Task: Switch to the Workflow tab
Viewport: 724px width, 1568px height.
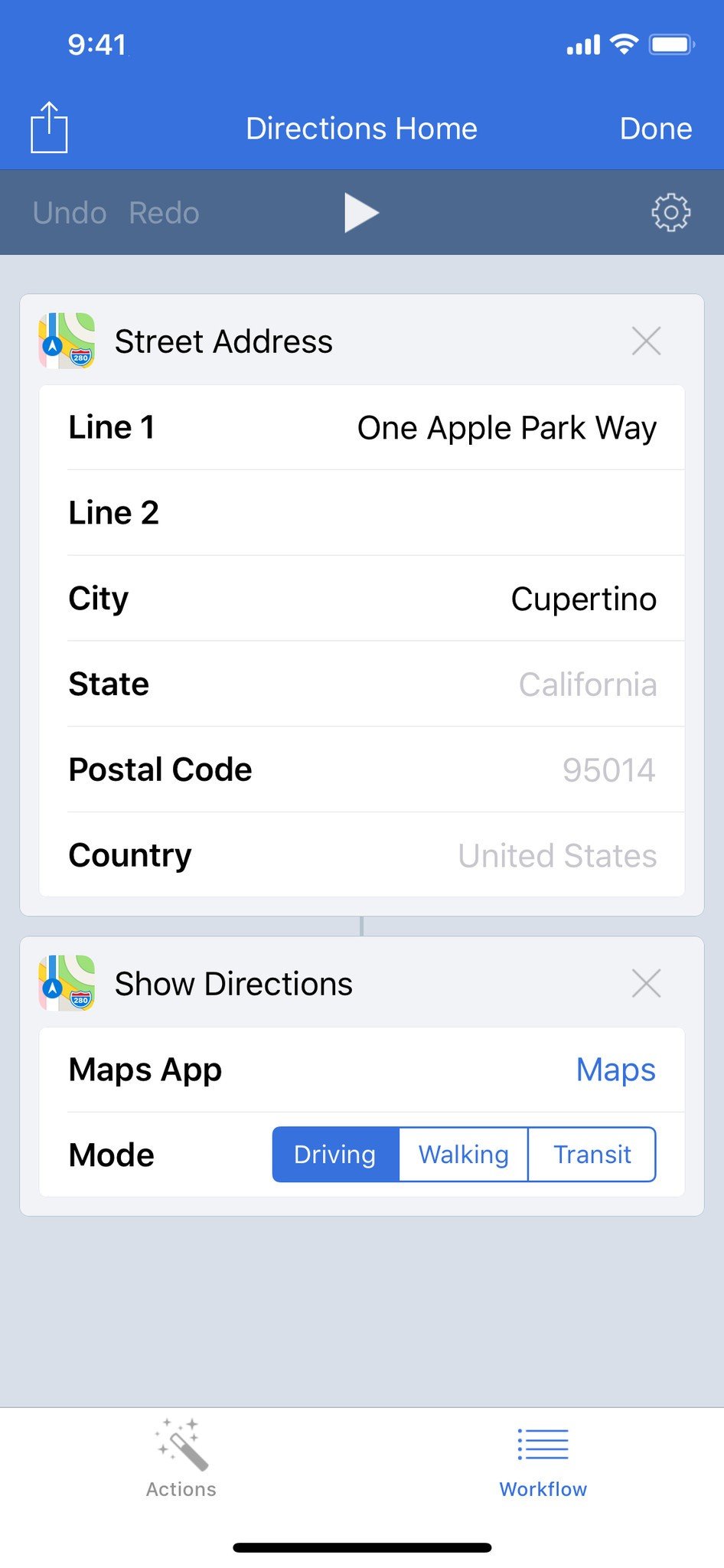Action: point(543,1459)
